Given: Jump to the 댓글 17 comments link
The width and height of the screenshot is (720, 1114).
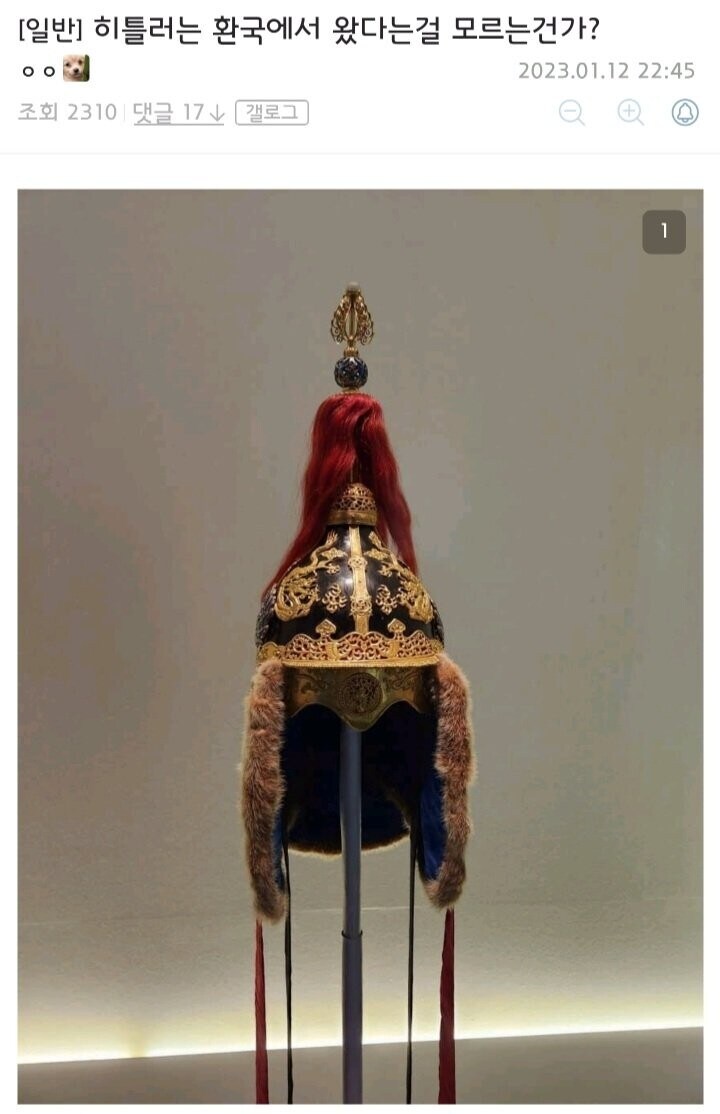Looking at the screenshot, I should pyautogui.click(x=179, y=113).
